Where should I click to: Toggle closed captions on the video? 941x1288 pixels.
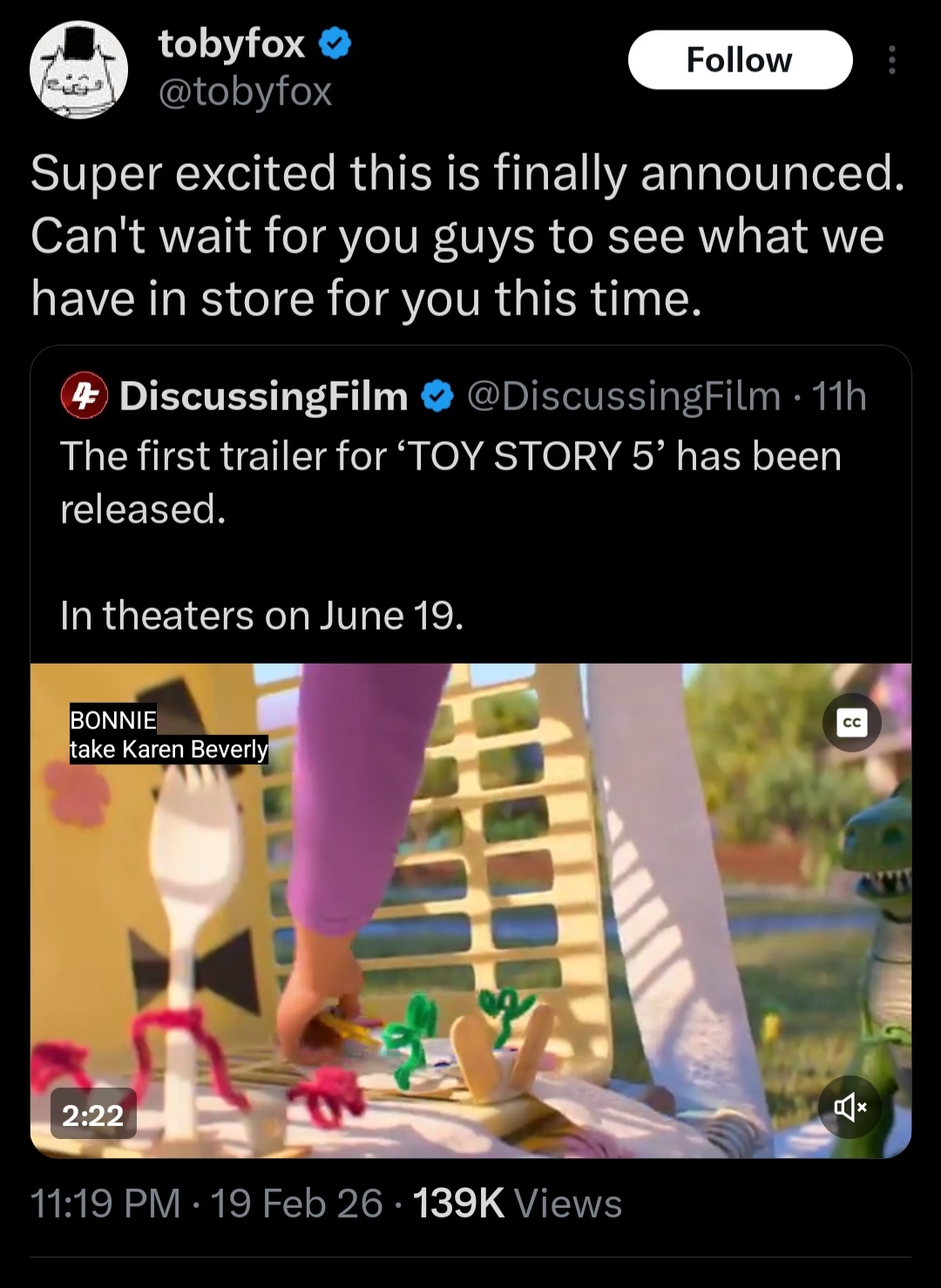[851, 723]
